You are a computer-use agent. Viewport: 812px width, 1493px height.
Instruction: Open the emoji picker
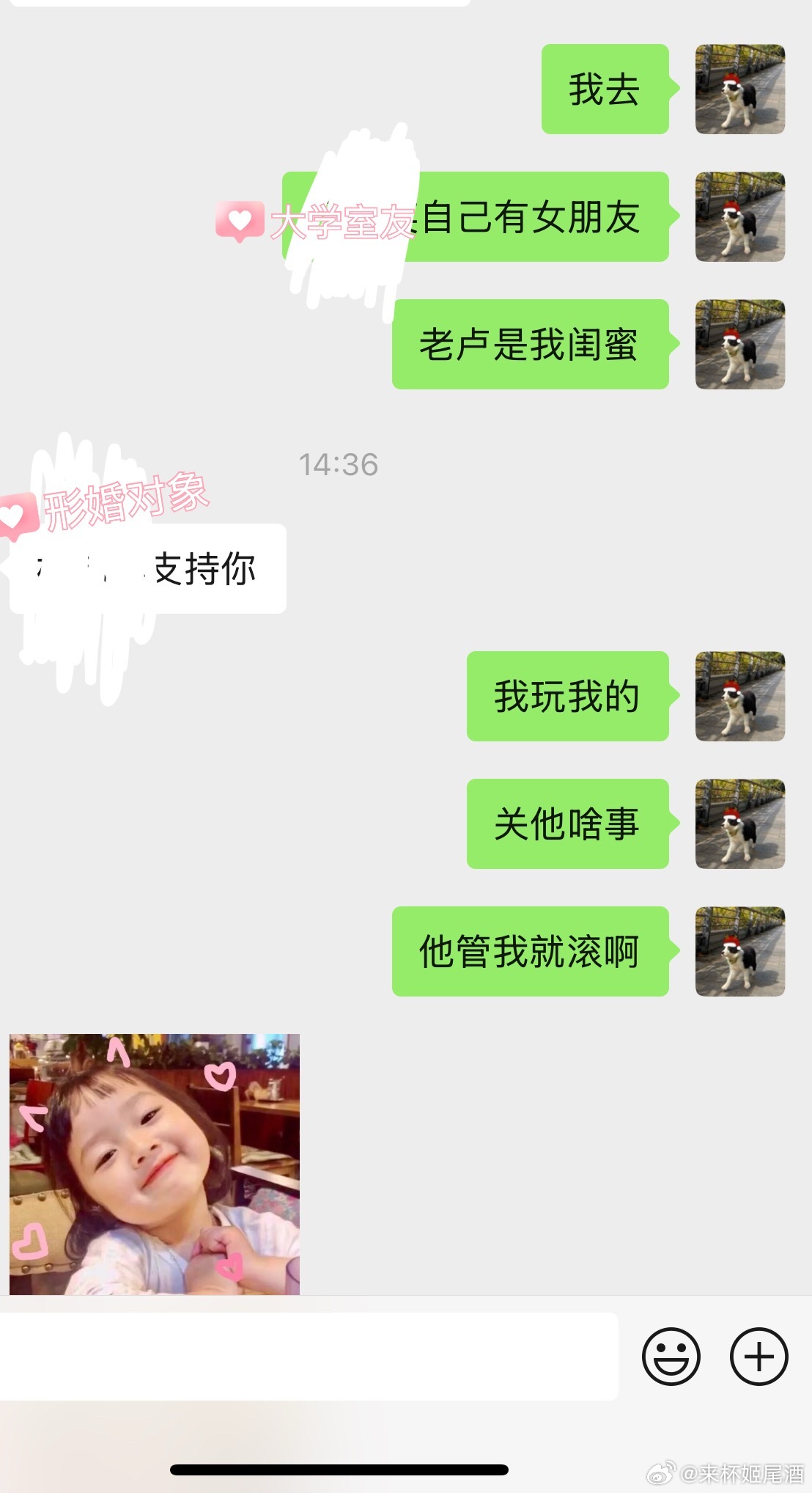pyautogui.click(x=671, y=1356)
